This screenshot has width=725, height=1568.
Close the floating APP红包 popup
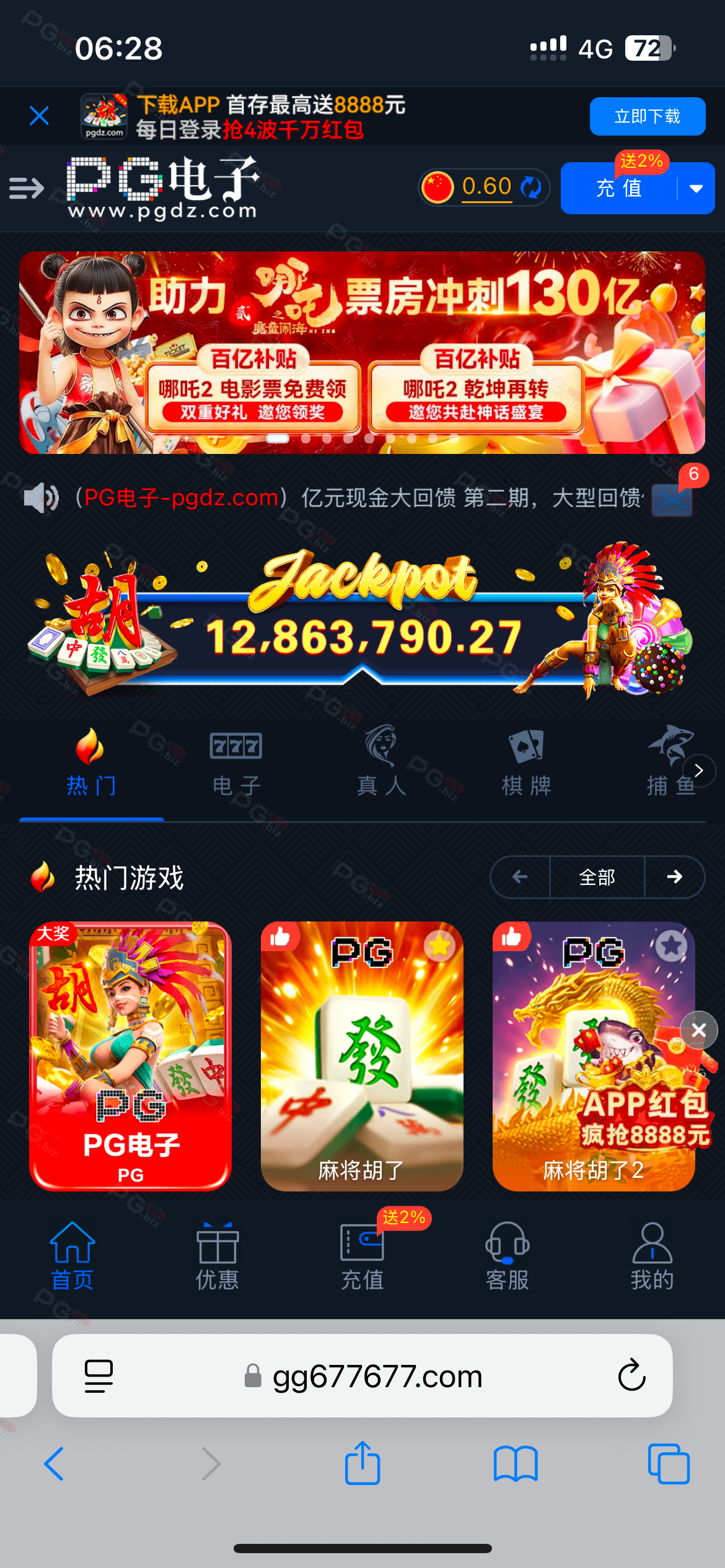pyautogui.click(x=699, y=1030)
